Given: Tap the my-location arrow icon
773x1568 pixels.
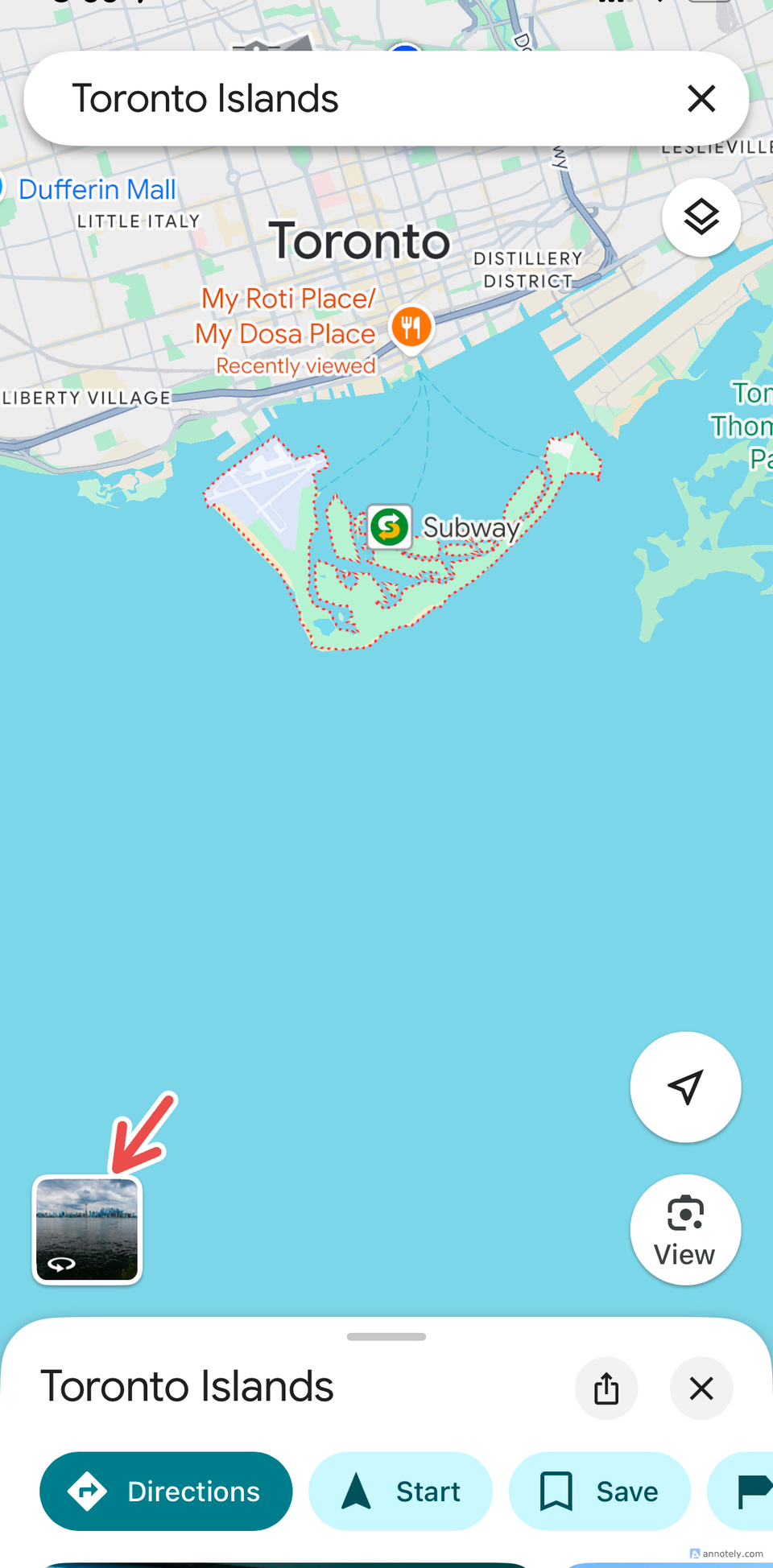Looking at the screenshot, I should coord(685,1087).
